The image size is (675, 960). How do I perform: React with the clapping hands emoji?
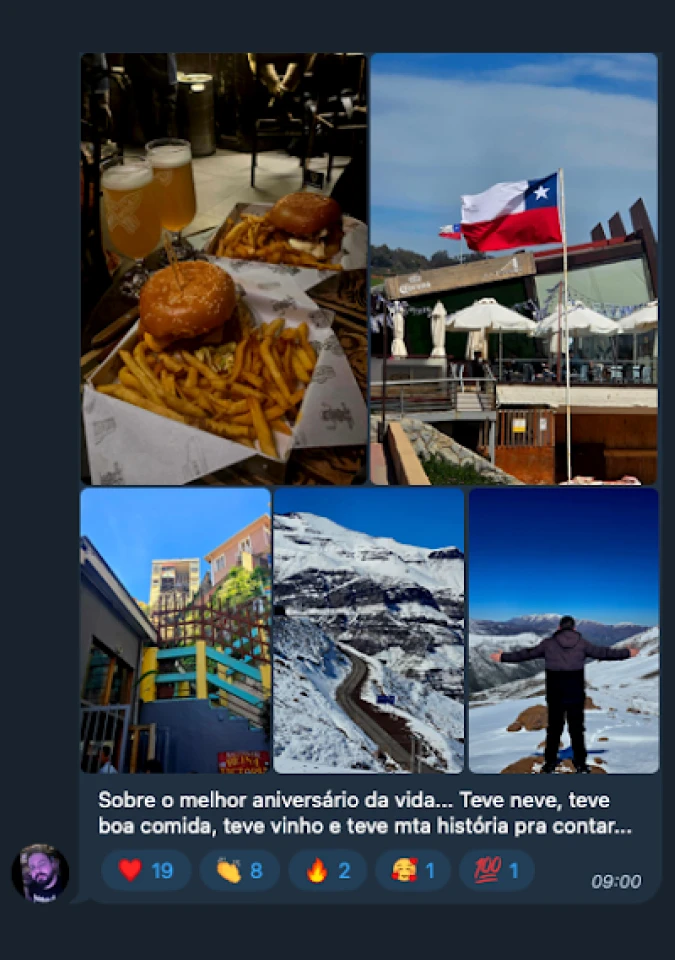[x=239, y=870]
